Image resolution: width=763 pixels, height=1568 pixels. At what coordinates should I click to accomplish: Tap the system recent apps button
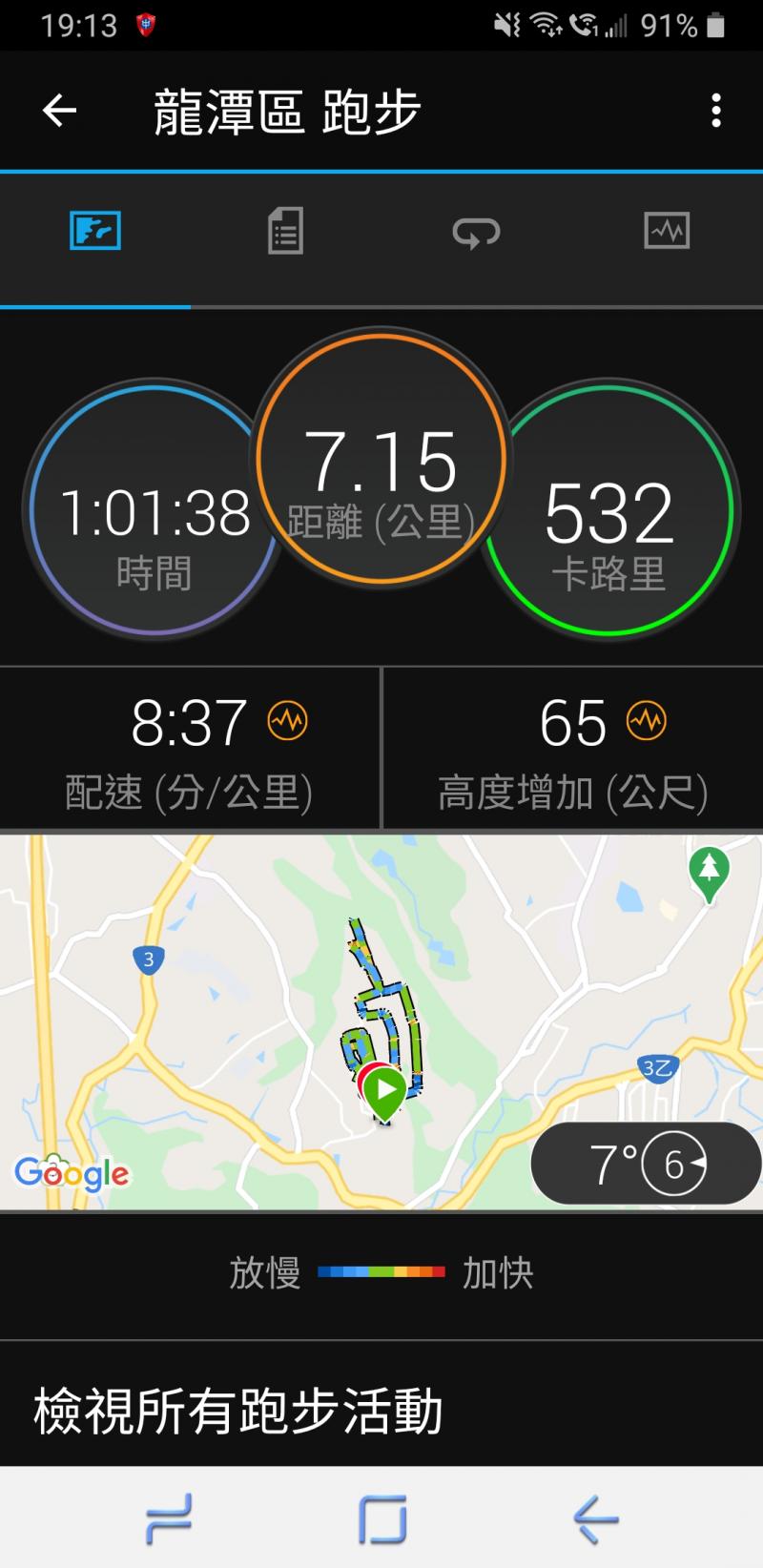(x=169, y=1518)
